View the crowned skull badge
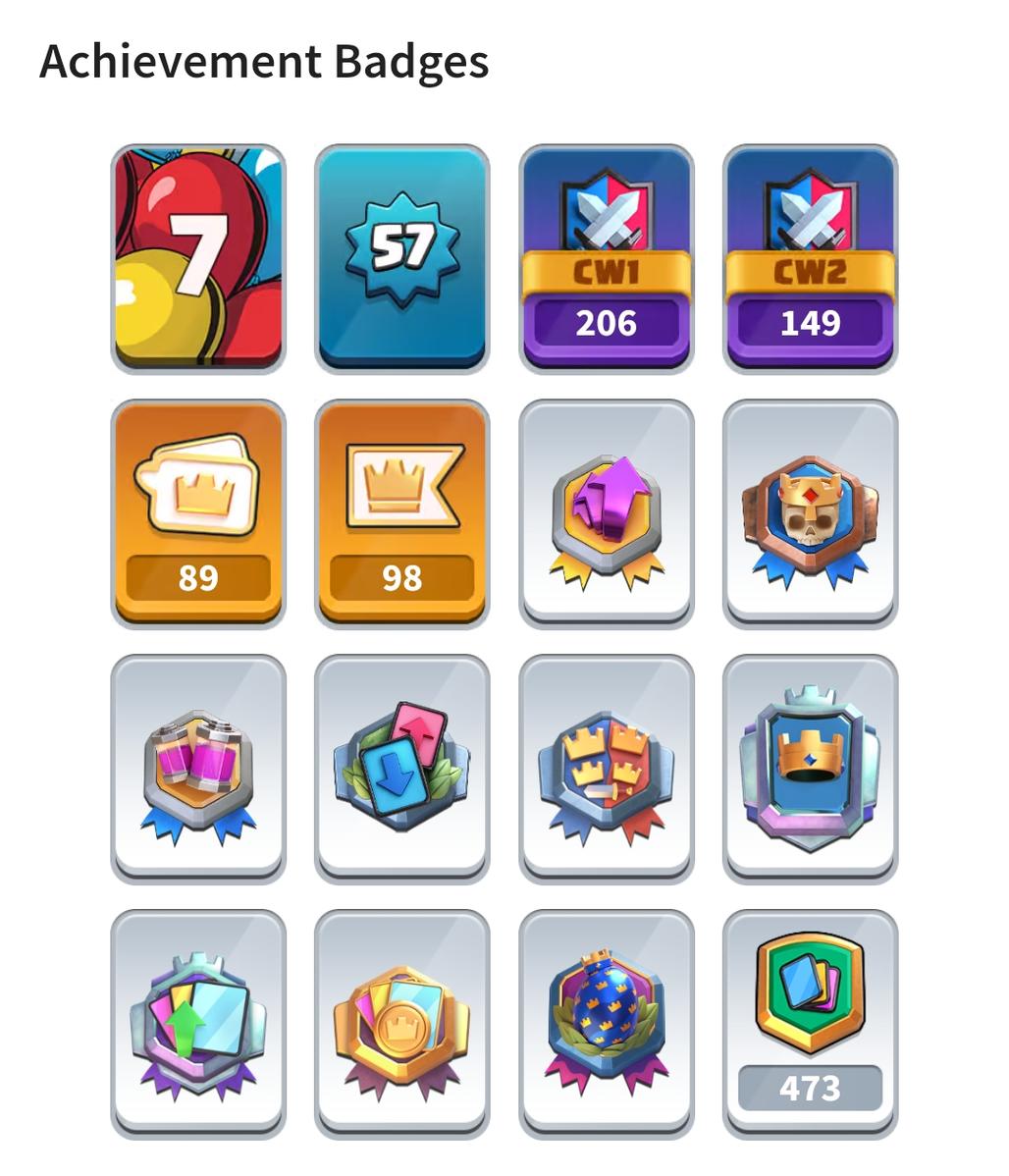 810,512
